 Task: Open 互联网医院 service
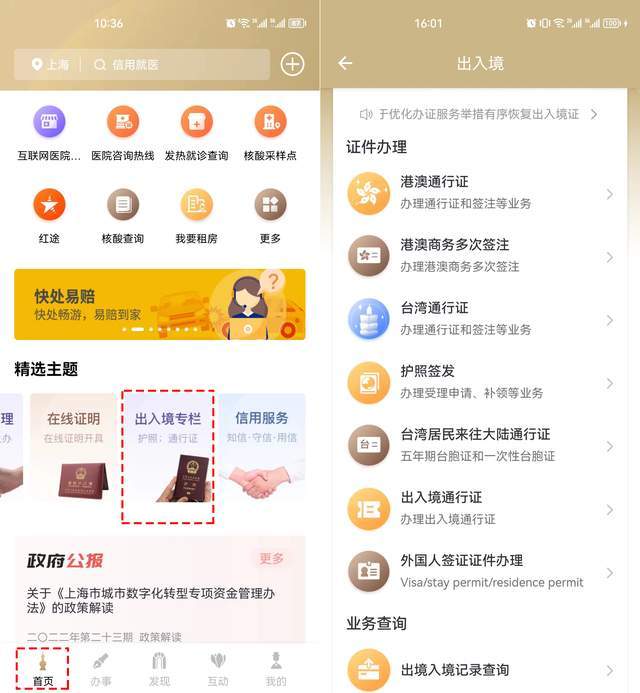pos(49,133)
